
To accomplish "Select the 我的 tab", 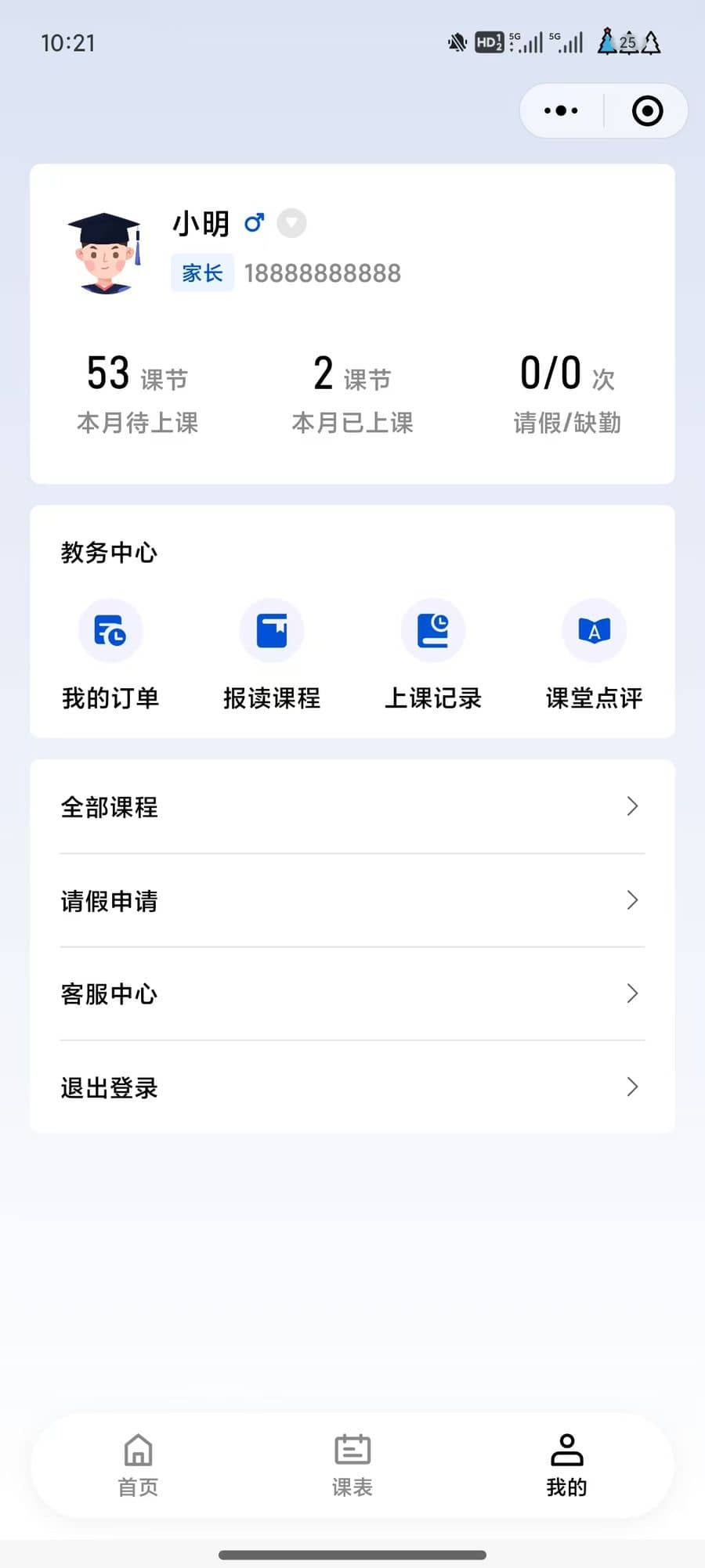I will [x=566, y=1465].
